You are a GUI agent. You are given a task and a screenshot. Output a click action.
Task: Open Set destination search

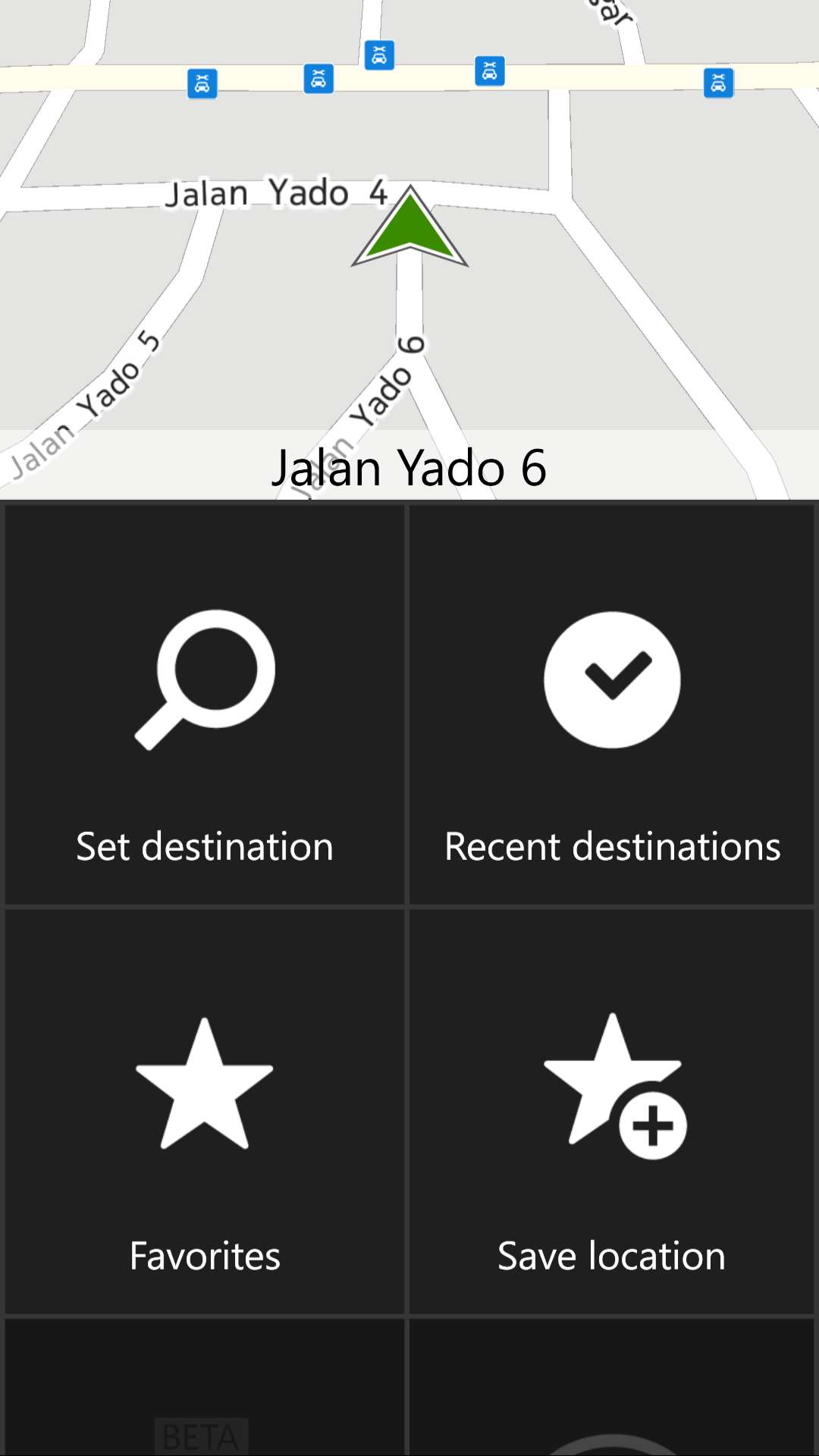coord(205,704)
